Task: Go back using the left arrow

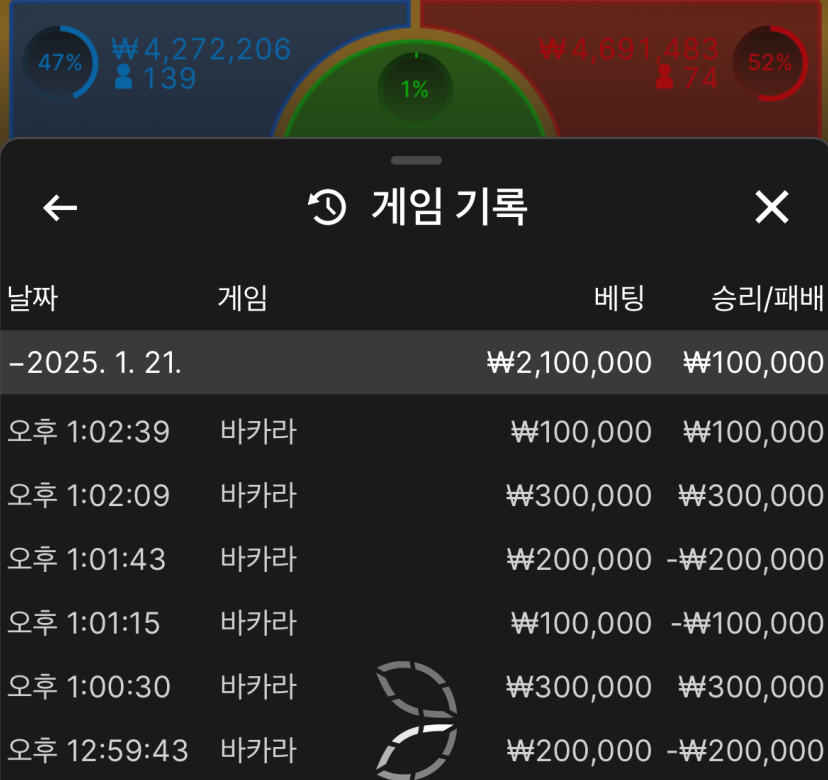Action: [61, 208]
